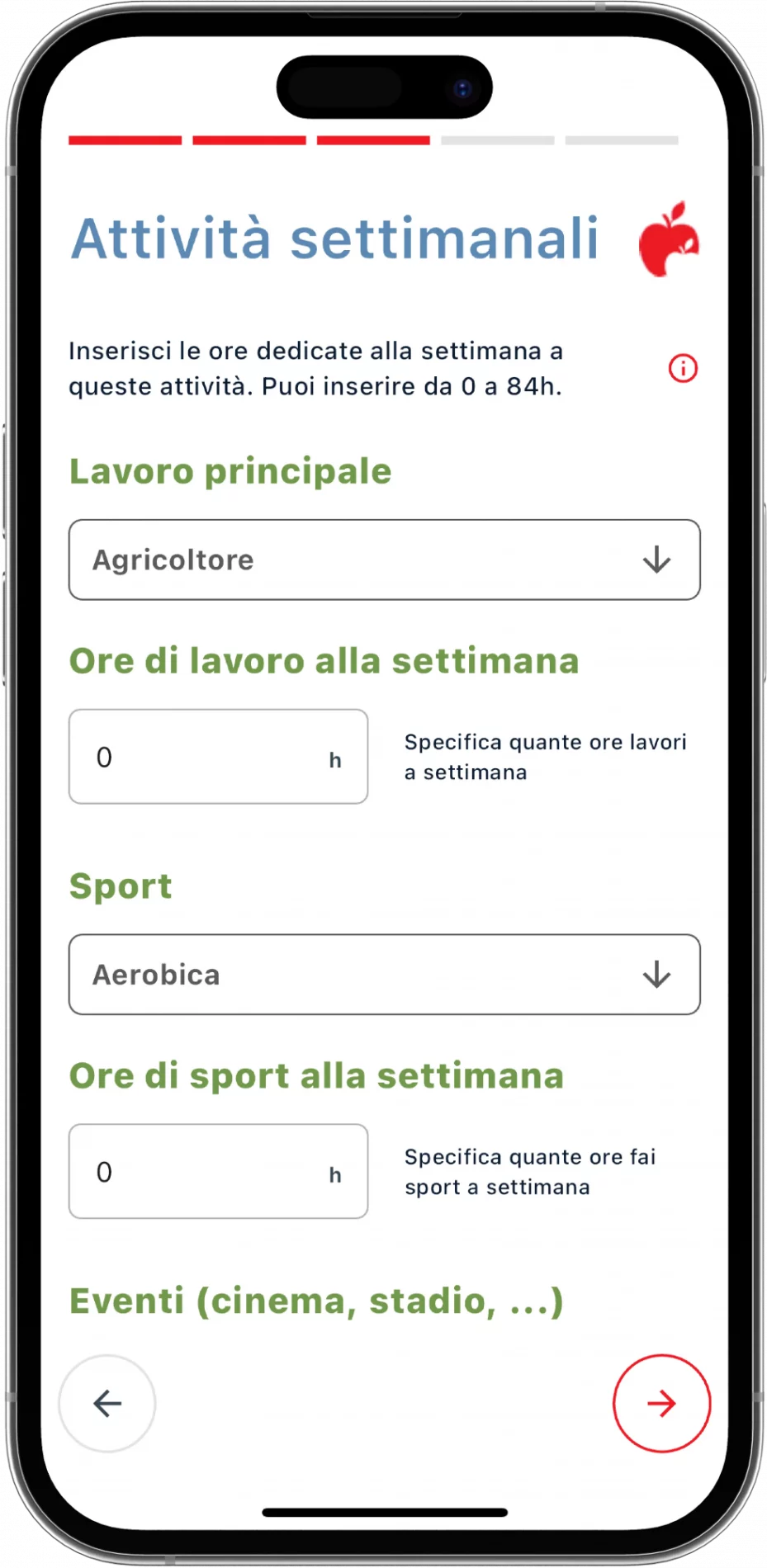Expand the Lavoro principale dropdown showing Agricoltore
The height and width of the screenshot is (1568, 767).
click(384, 560)
